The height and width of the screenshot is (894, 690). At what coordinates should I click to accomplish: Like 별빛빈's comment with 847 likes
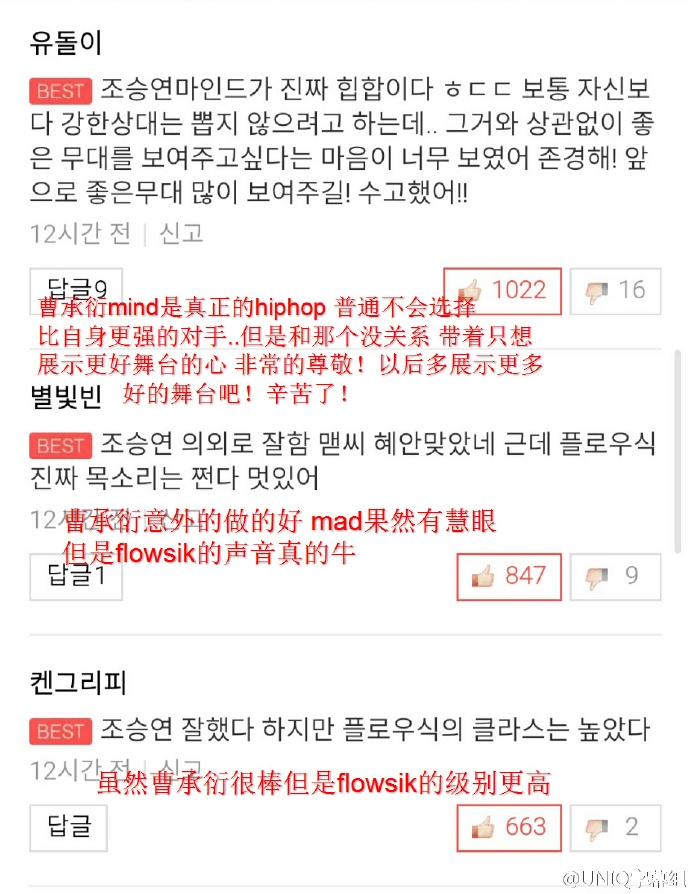coord(508,576)
